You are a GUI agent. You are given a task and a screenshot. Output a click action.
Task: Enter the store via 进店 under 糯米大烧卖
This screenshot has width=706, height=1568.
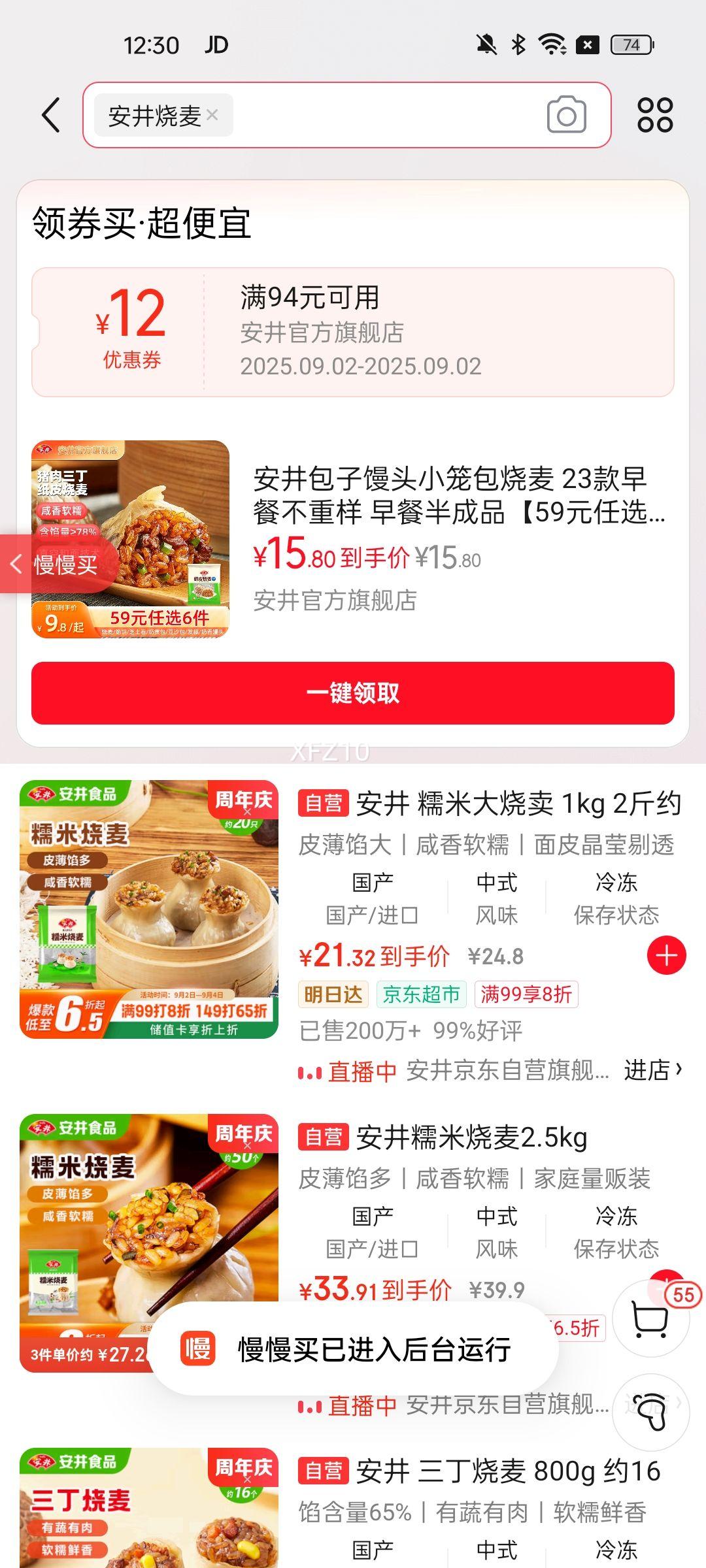[652, 1070]
